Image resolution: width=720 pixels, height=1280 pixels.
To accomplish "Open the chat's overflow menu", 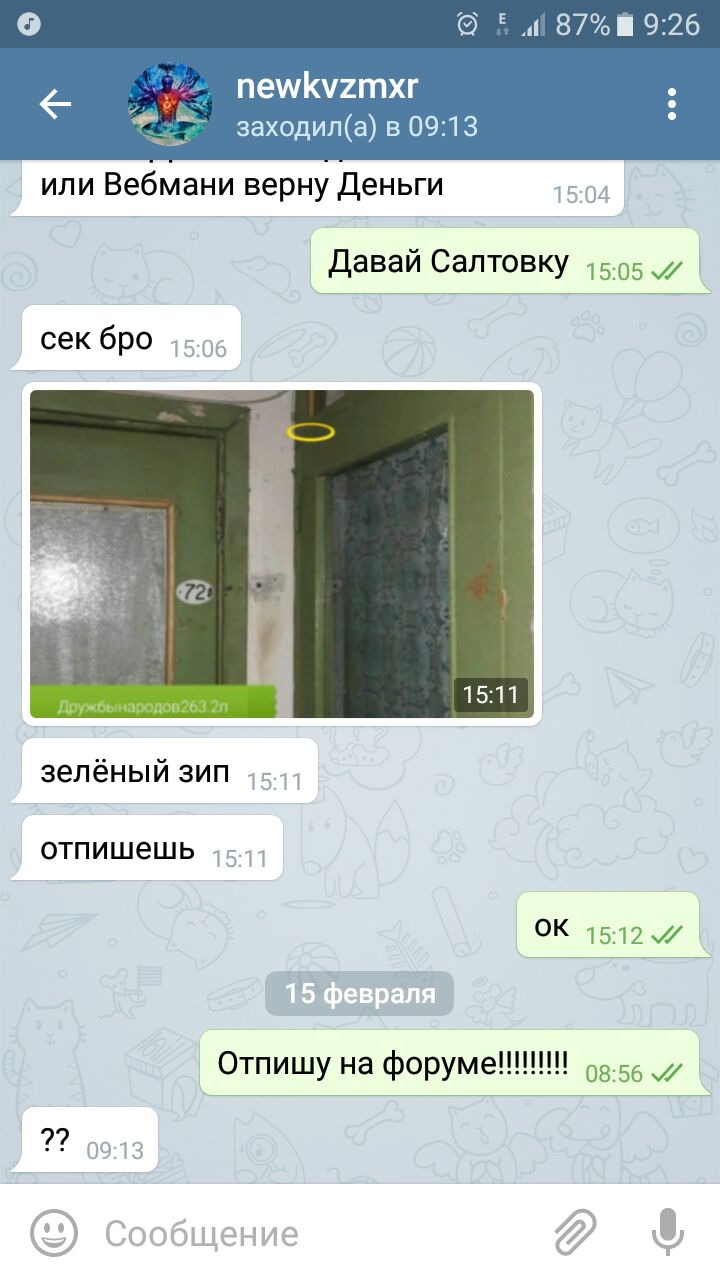I will [672, 104].
